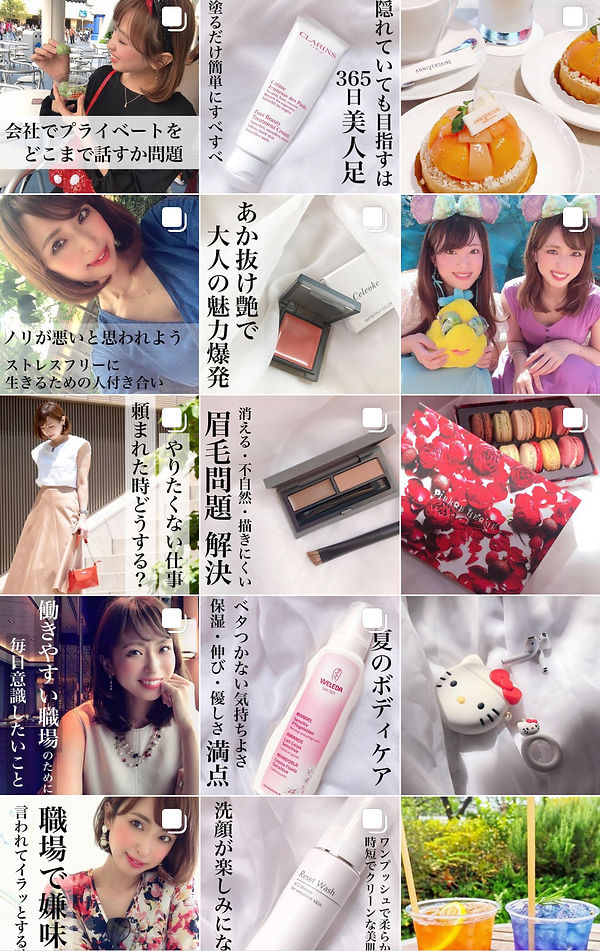Open the 眉毛問題 解決 eyebrow palette post
This screenshot has height=951, width=600.
pos(299,495)
